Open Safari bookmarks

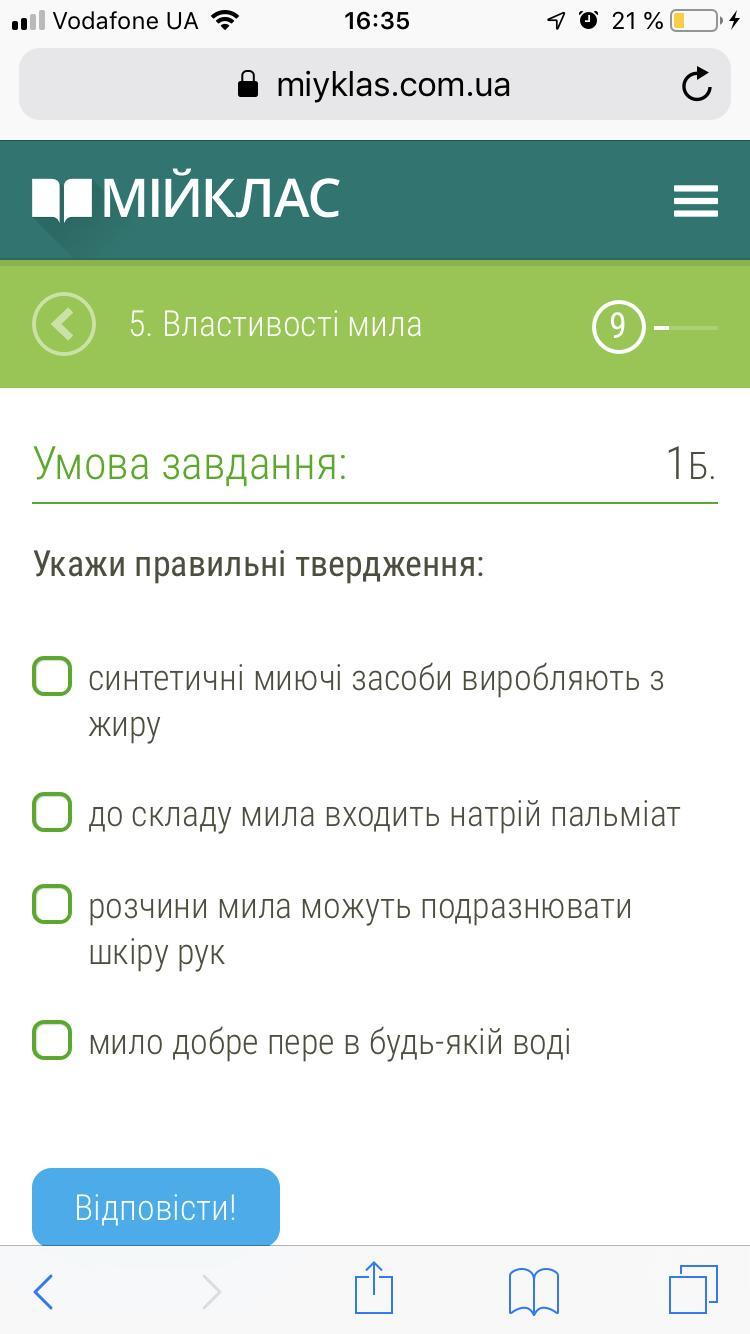[534, 1291]
